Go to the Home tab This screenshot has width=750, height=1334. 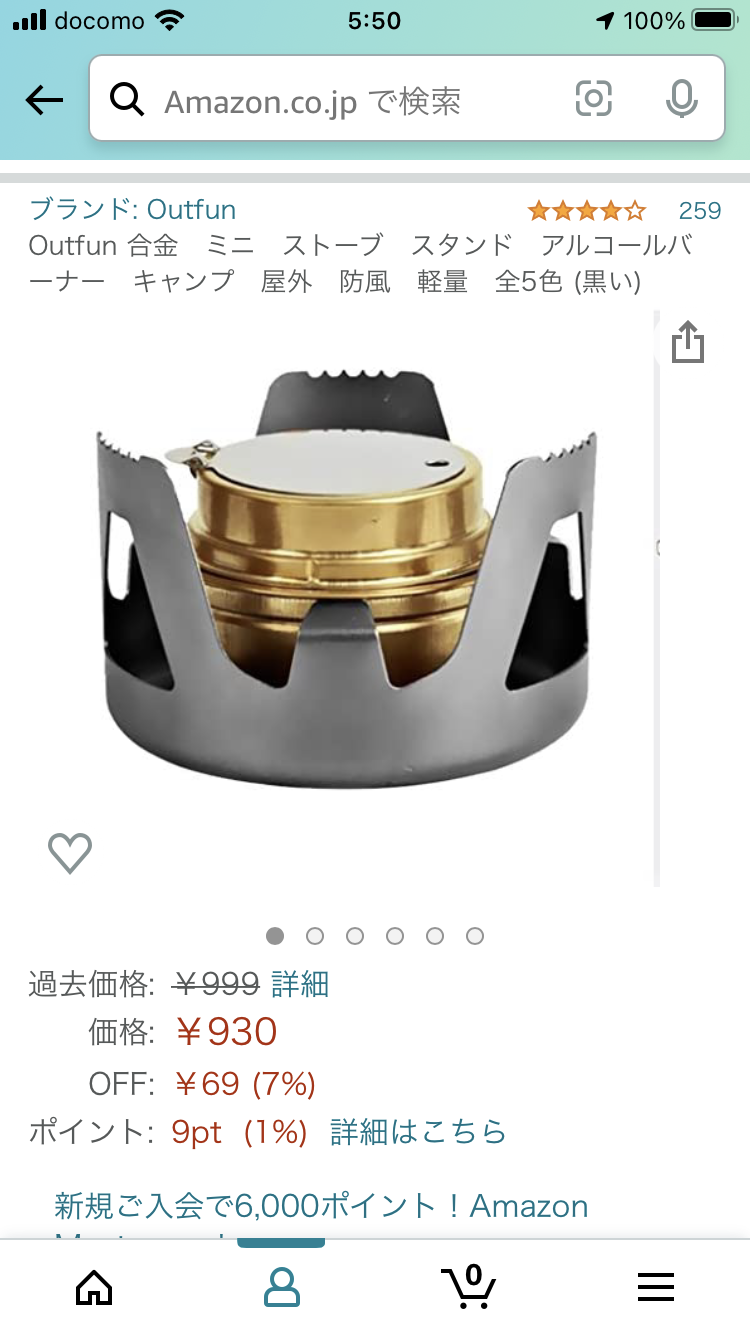94,1287
